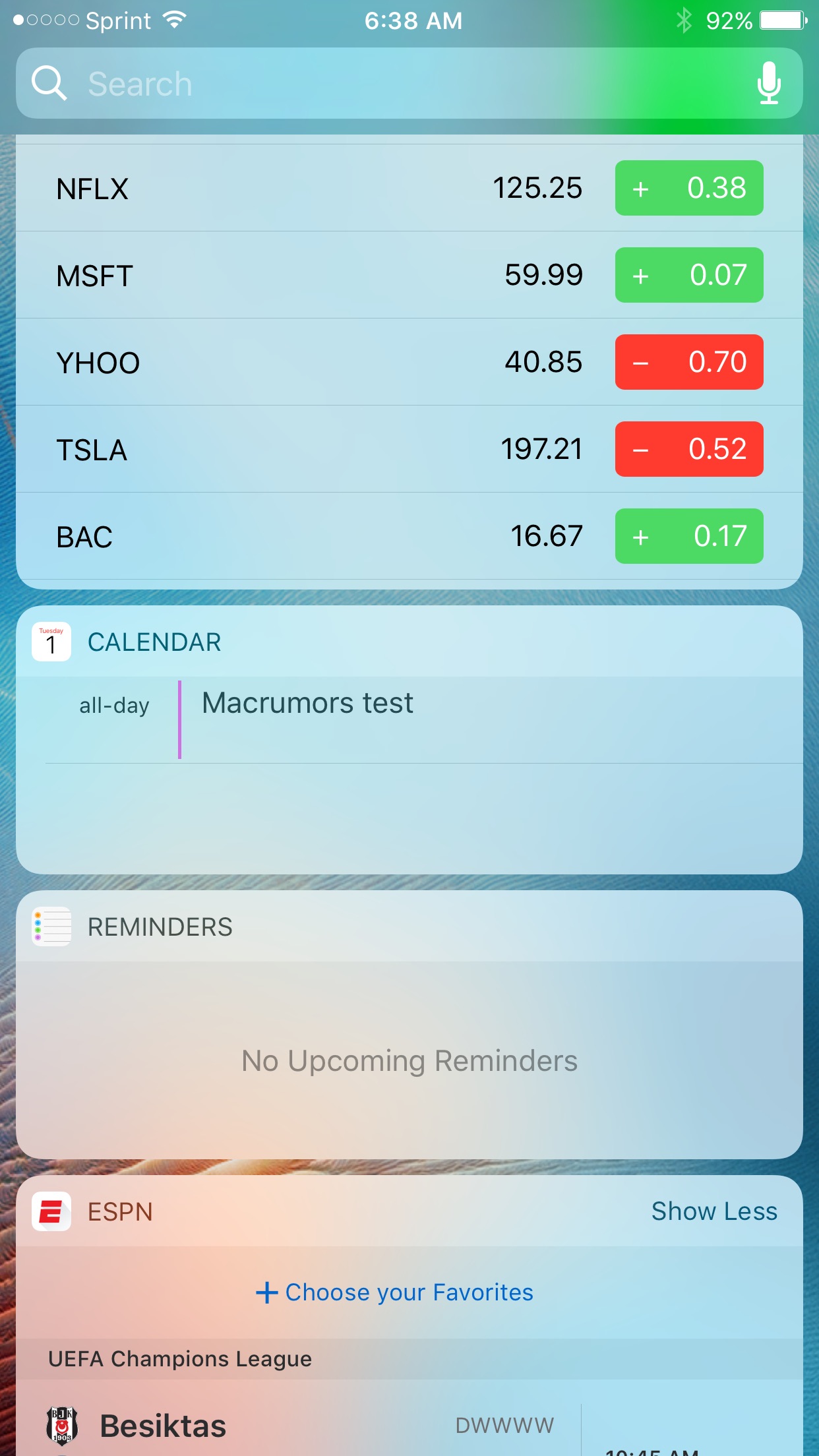Screen dimensions: 819x1456
Task: Open the BAC stock row
Action: 409,536
